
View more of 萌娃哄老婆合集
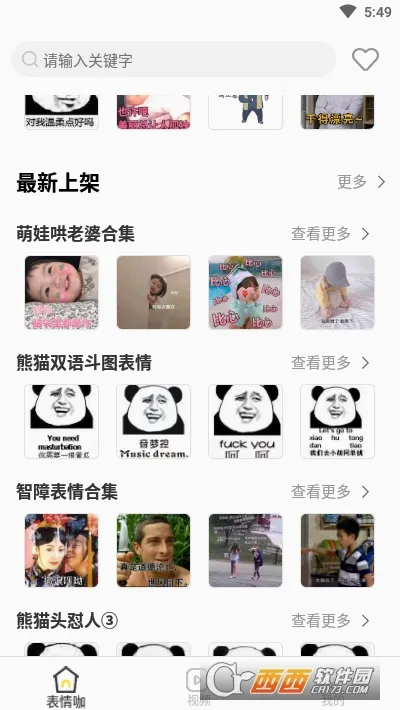coord(330,234)
